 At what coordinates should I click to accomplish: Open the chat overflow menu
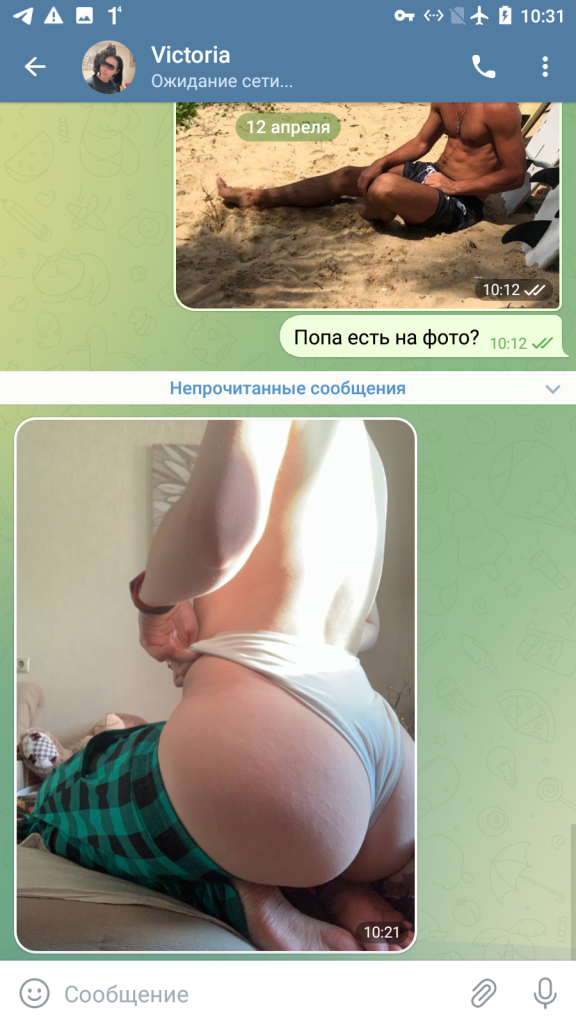pos(545,67)
